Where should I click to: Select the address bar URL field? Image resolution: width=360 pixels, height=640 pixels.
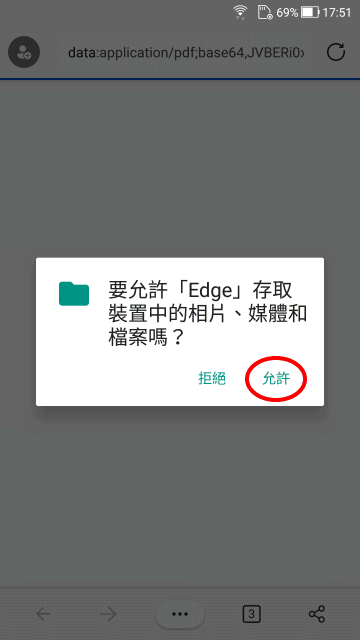tap(186, 53)
